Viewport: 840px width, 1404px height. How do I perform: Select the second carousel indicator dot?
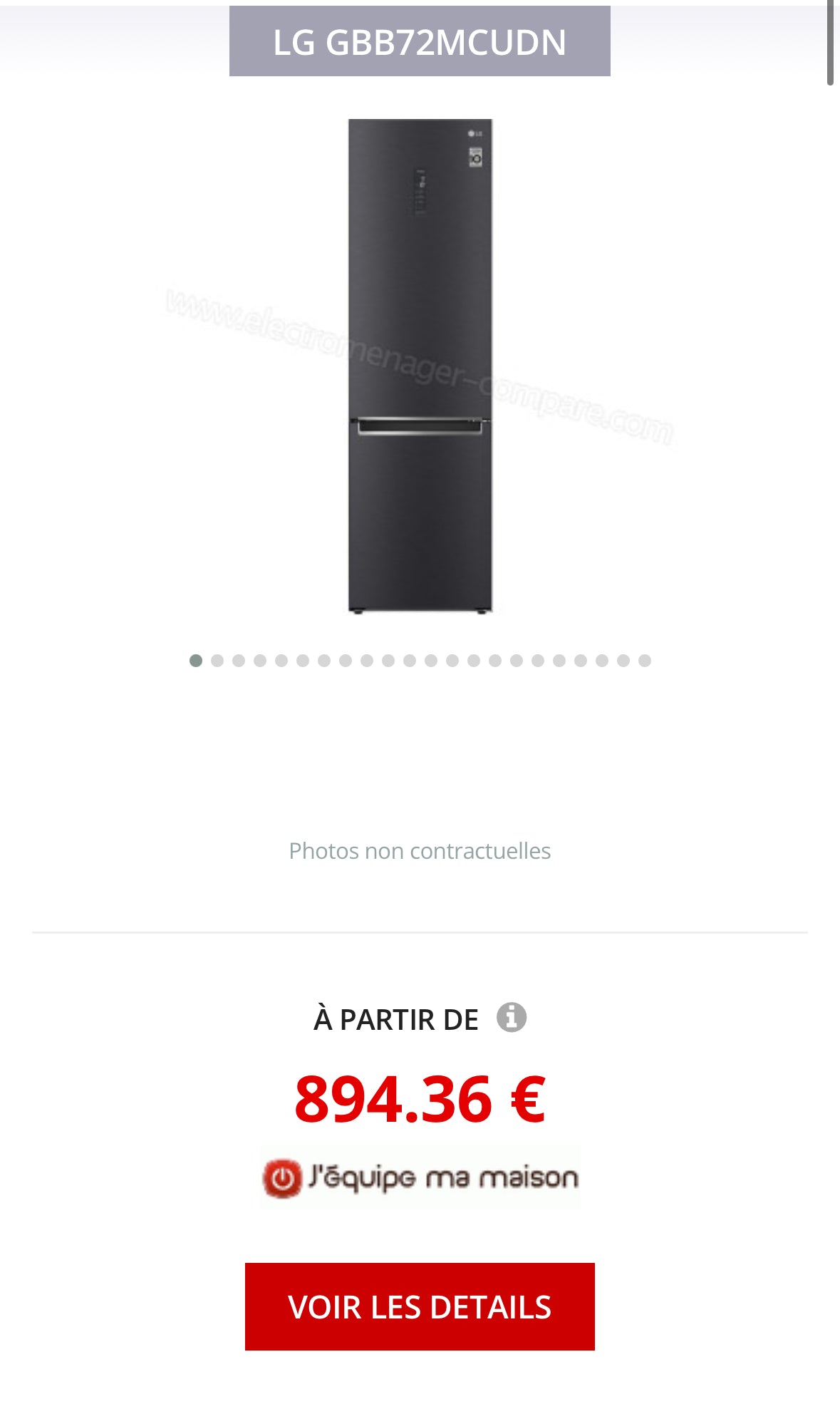(x=216, y=661)
